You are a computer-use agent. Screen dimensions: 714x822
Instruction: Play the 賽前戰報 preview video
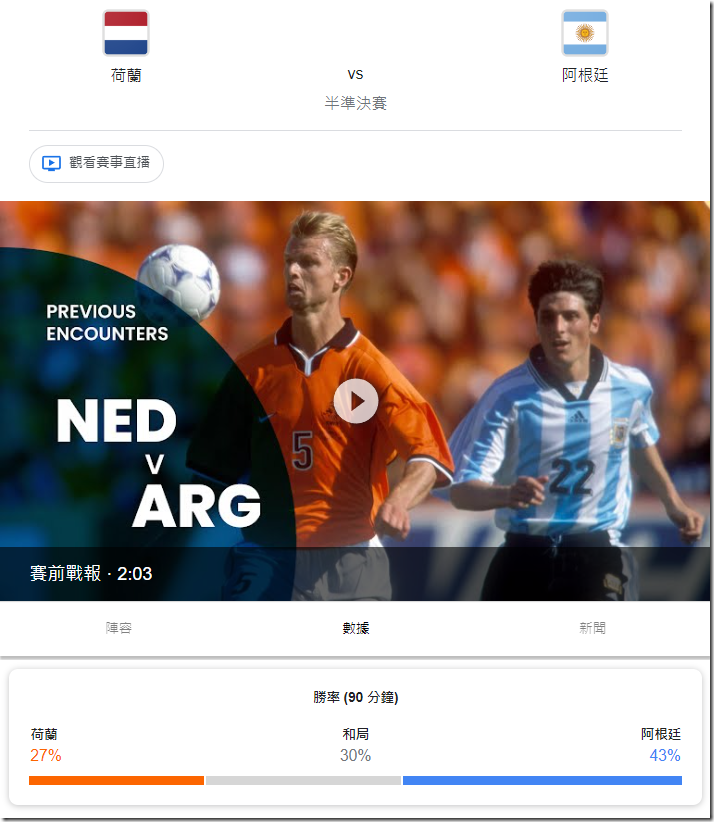point(356,401)
